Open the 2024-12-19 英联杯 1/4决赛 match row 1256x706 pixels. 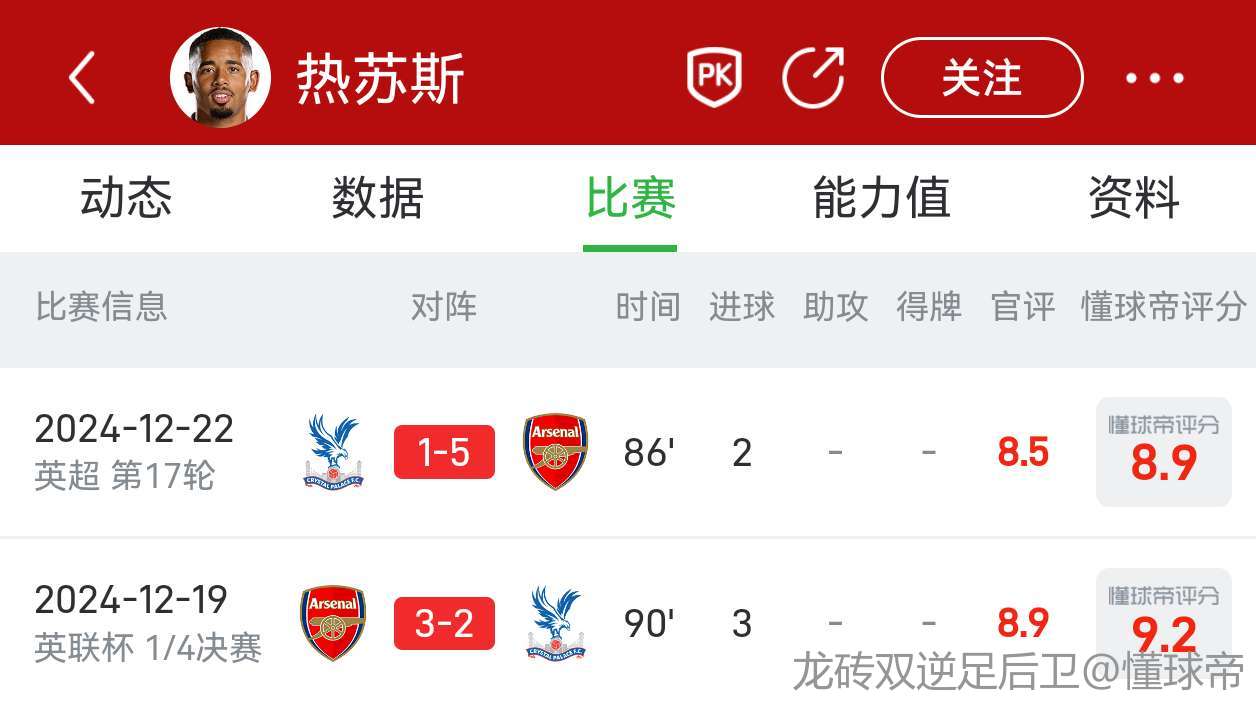pos(148,622)
